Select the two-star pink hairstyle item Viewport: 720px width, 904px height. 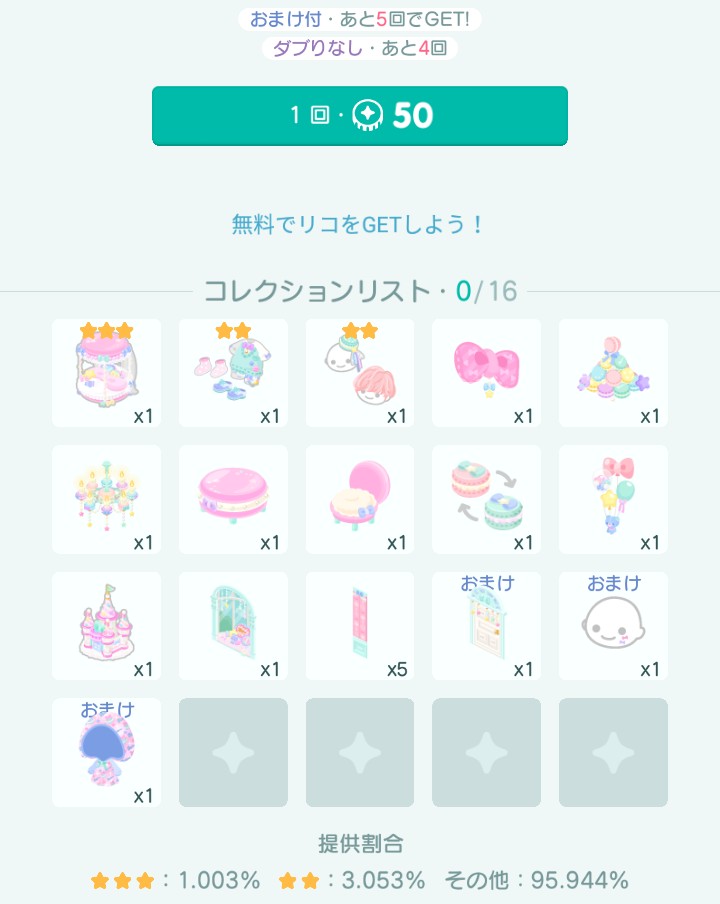click(x=360, y=373)
